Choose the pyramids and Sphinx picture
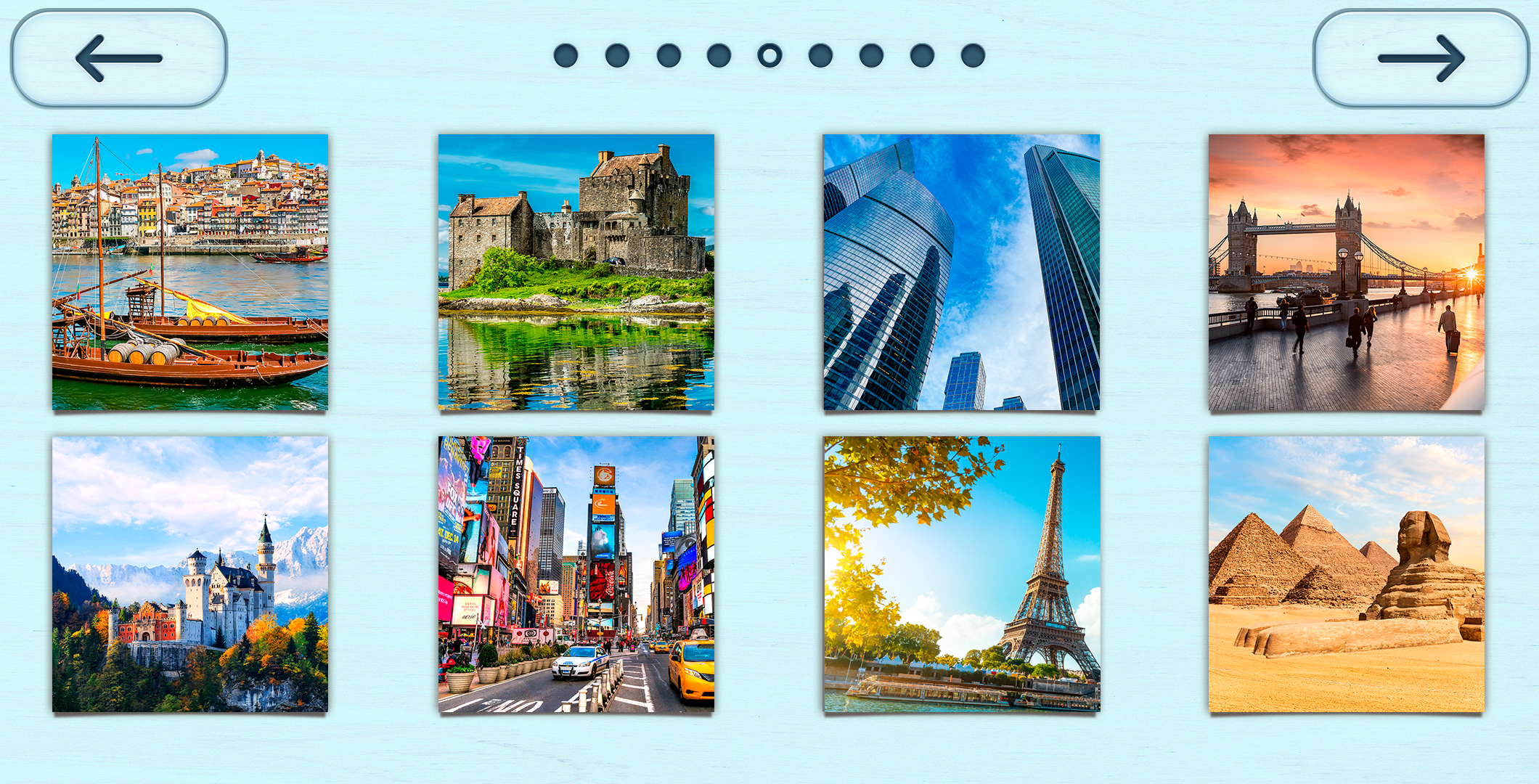The width and height of the screenshot is (1539, 784). (1347, 574)
